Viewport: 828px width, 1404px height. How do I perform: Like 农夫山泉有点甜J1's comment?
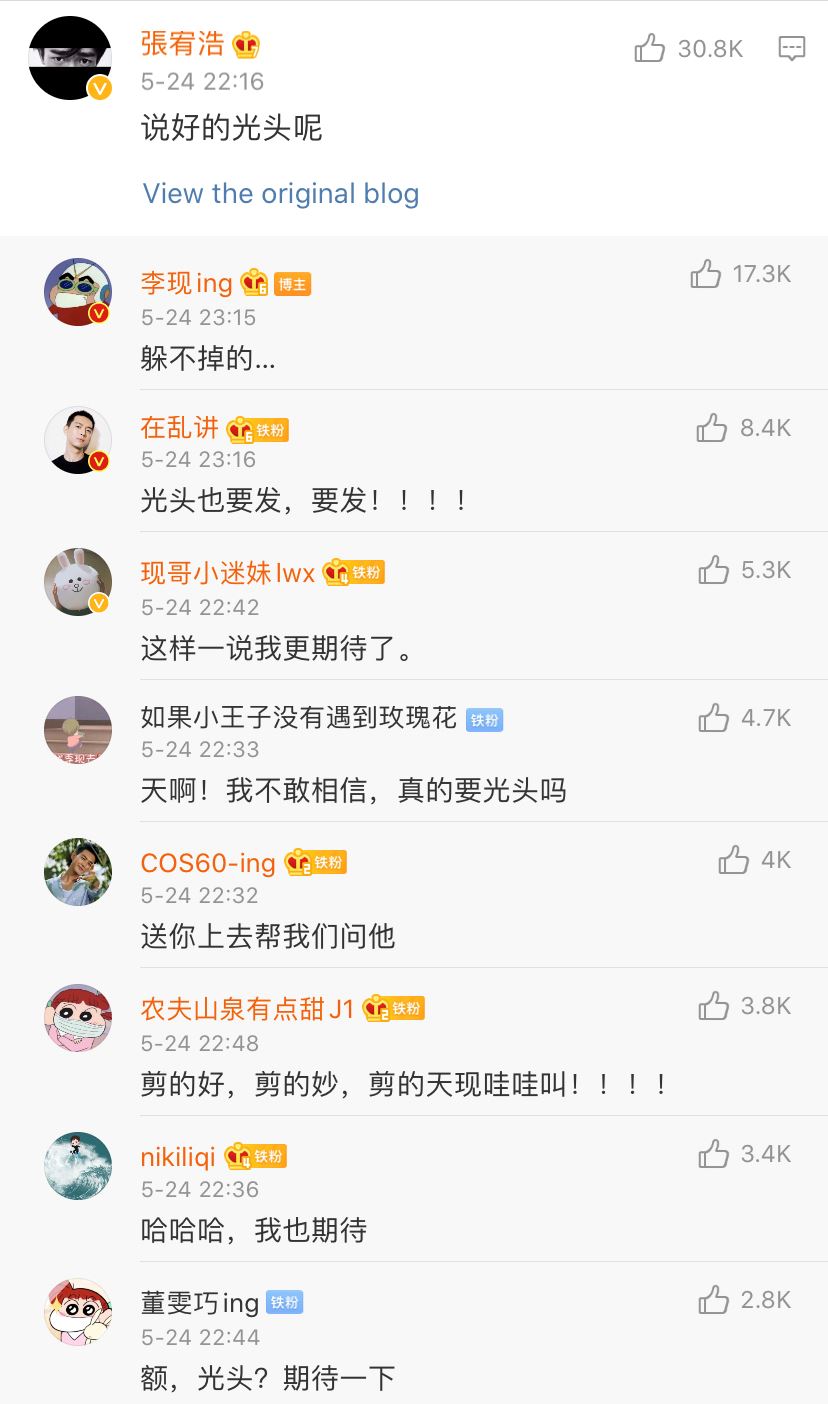(712, 1007)
